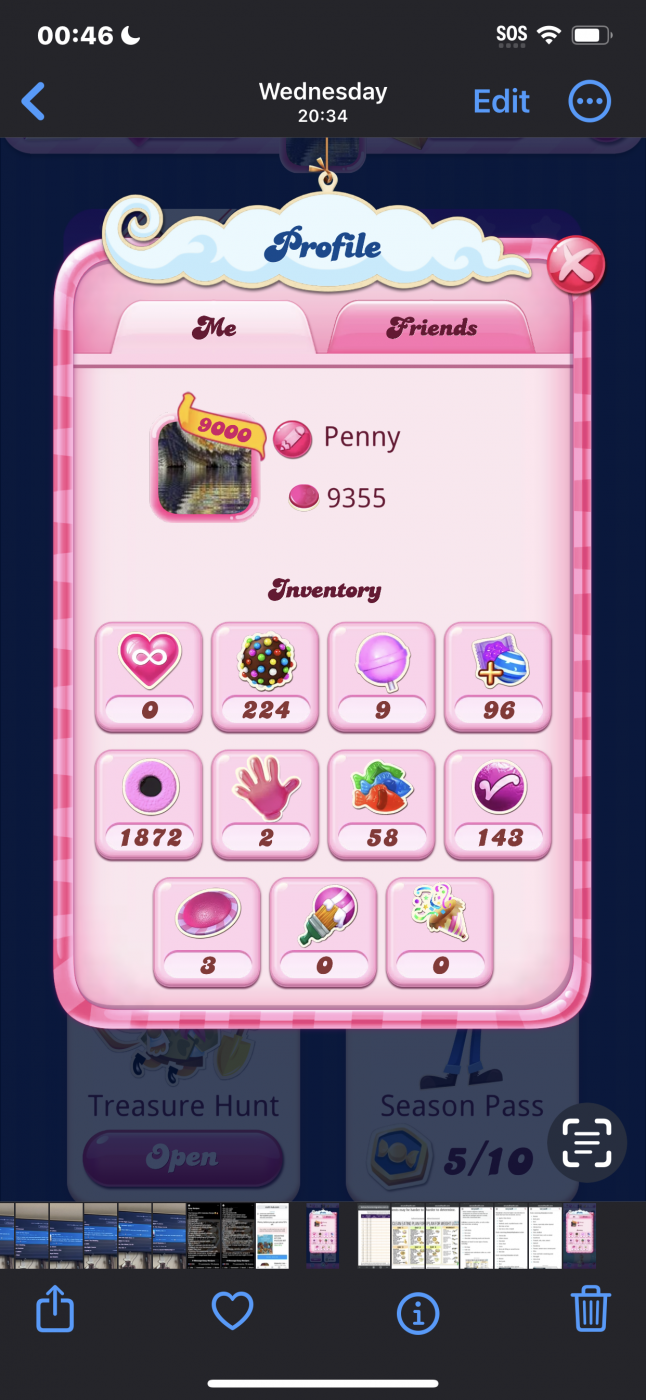This screenshot has height=1400, width=646.
Task: Delete this photo with trash icon
Action: point(590,1309)
